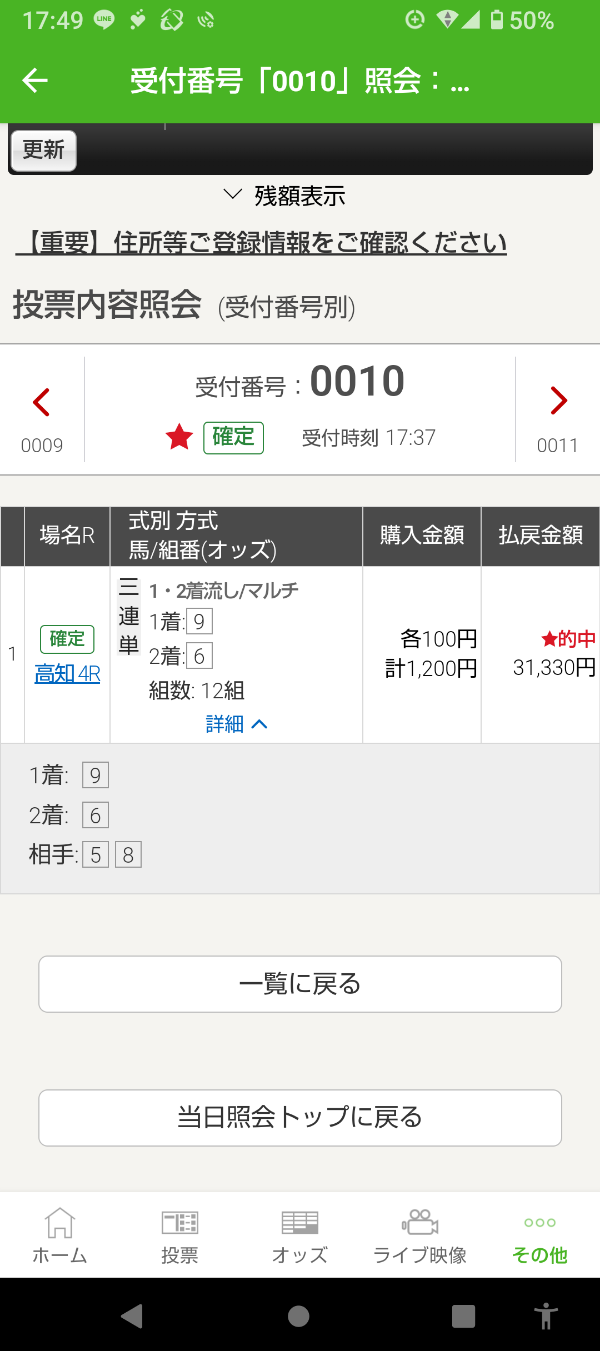The image size is (600, 1351).
Task: Switch to the ホーム tab
Action: [60, 1236]
